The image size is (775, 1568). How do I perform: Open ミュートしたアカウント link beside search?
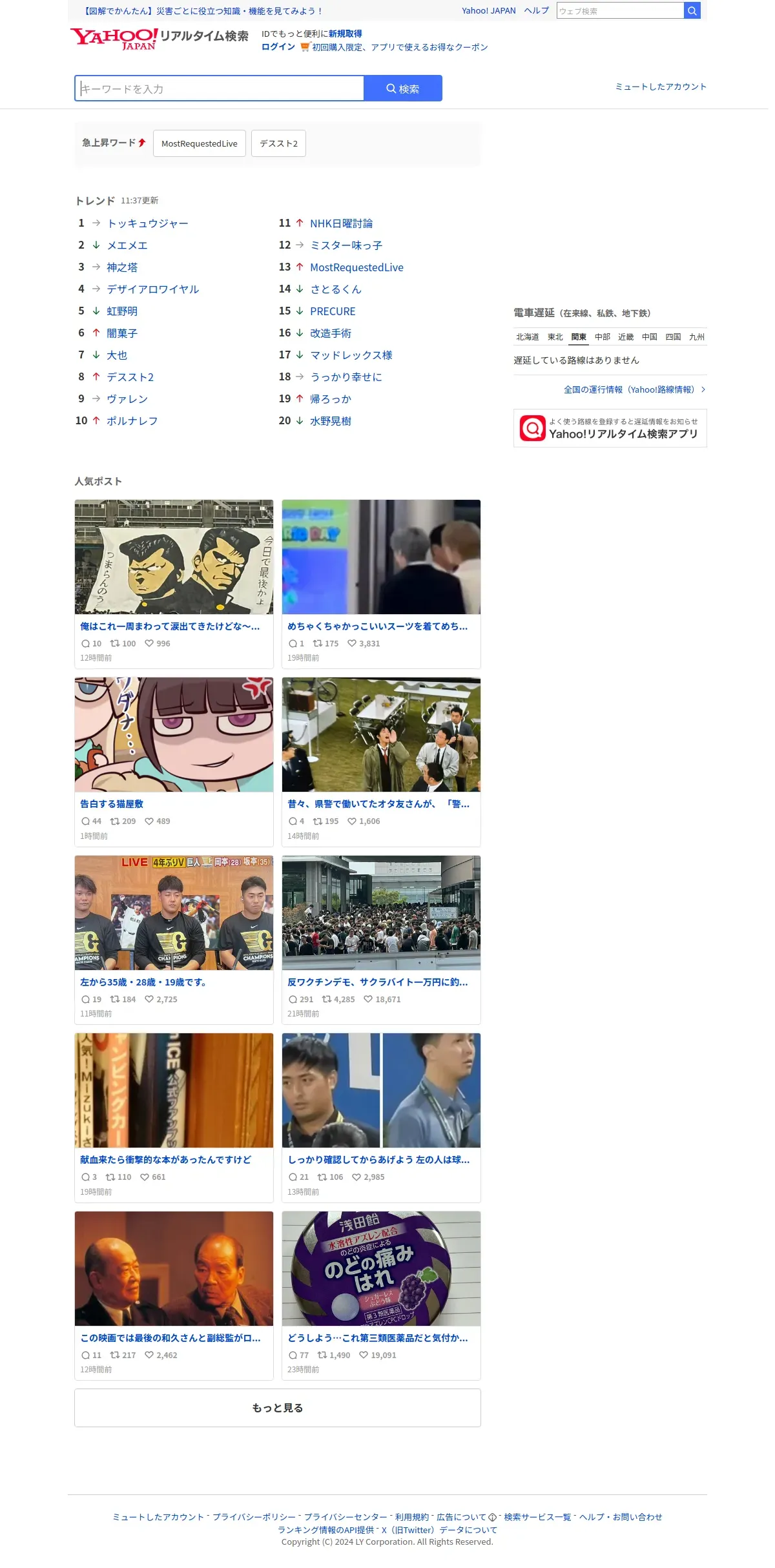point(661,87)
